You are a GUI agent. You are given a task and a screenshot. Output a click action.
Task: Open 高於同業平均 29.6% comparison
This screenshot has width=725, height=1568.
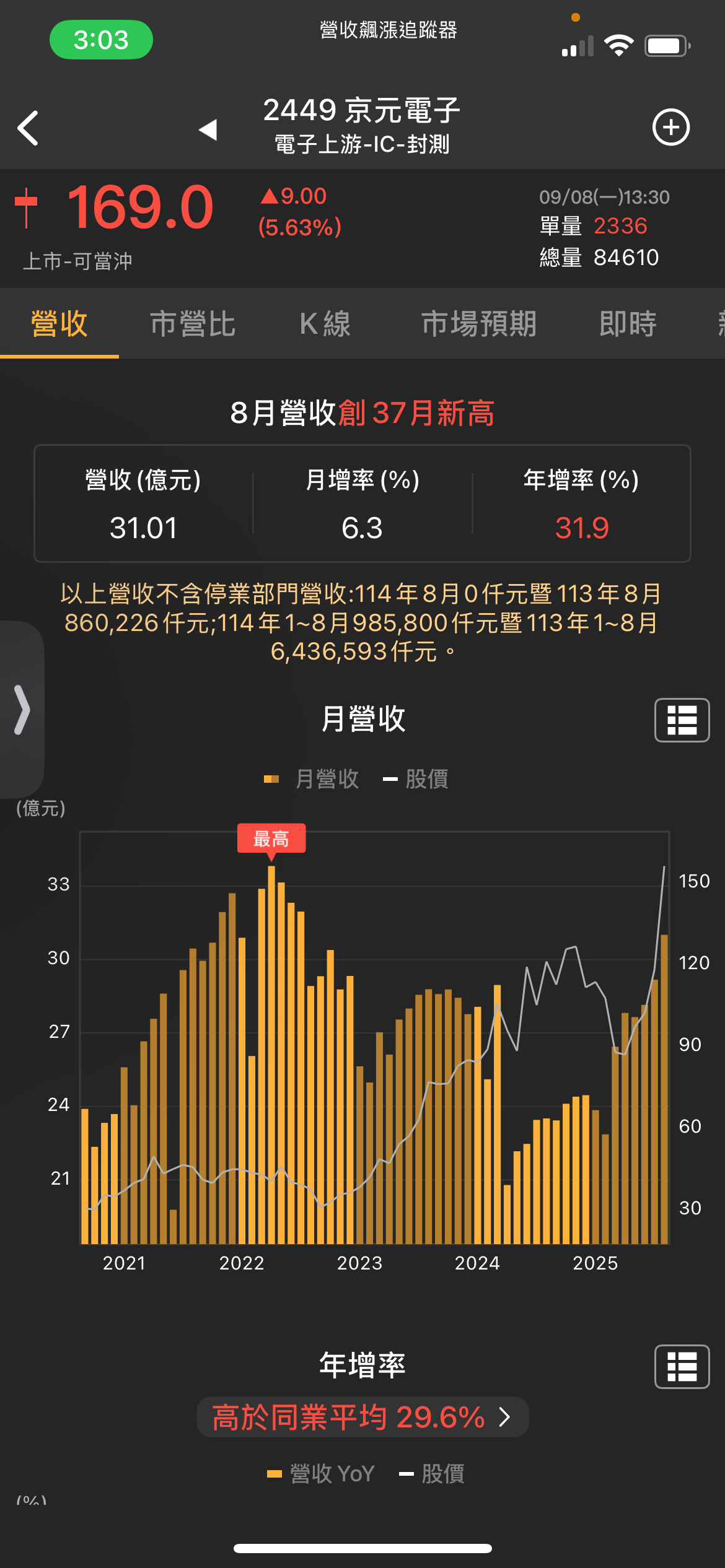click(362, 1417)
